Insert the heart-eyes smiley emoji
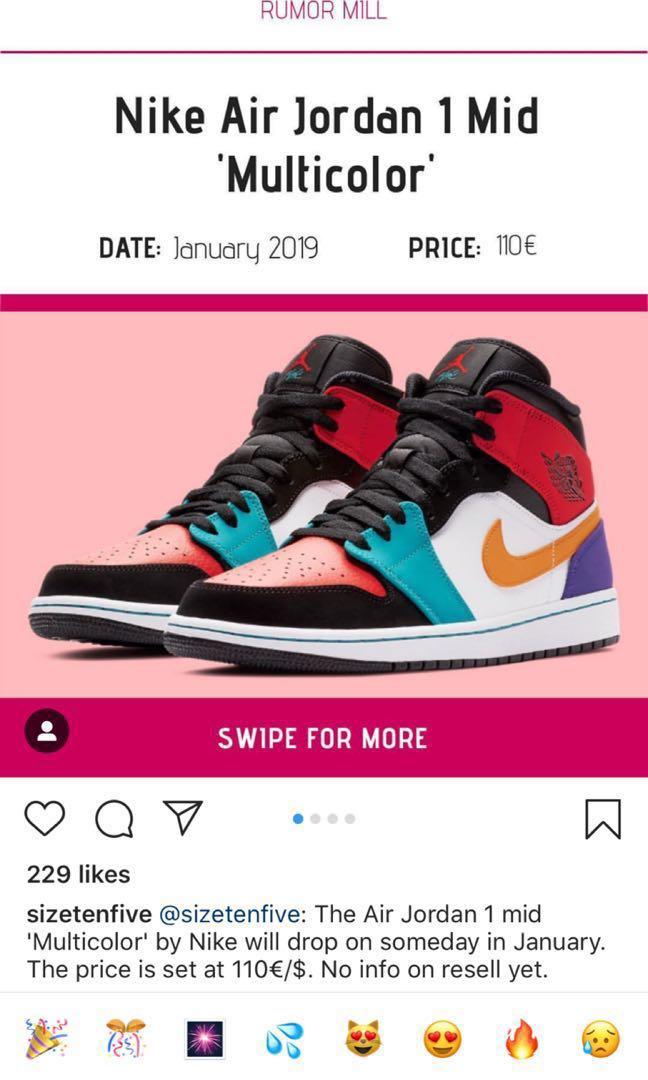648x1080 pixels. (x=442, y=1040)
